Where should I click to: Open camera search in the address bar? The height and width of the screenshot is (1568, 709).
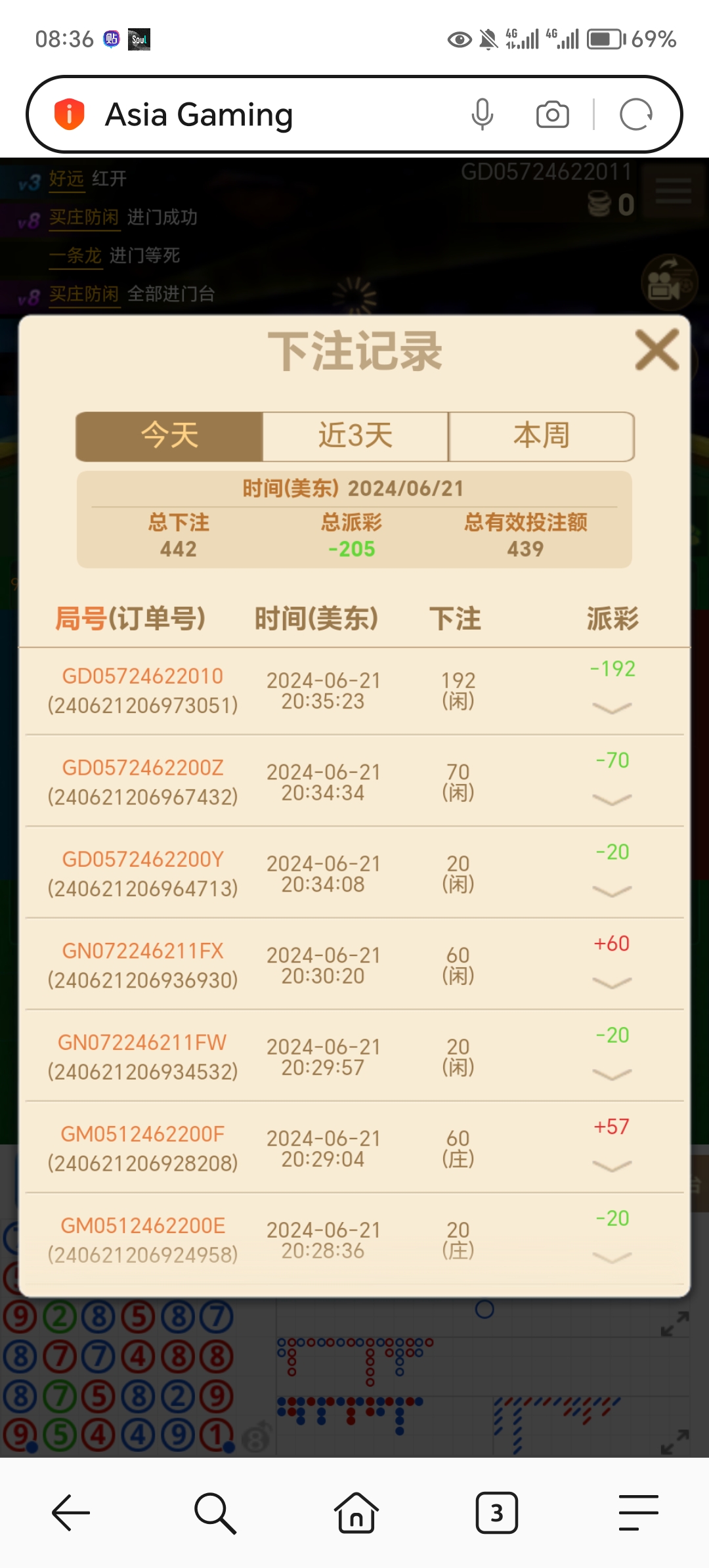tap(552, 115)
